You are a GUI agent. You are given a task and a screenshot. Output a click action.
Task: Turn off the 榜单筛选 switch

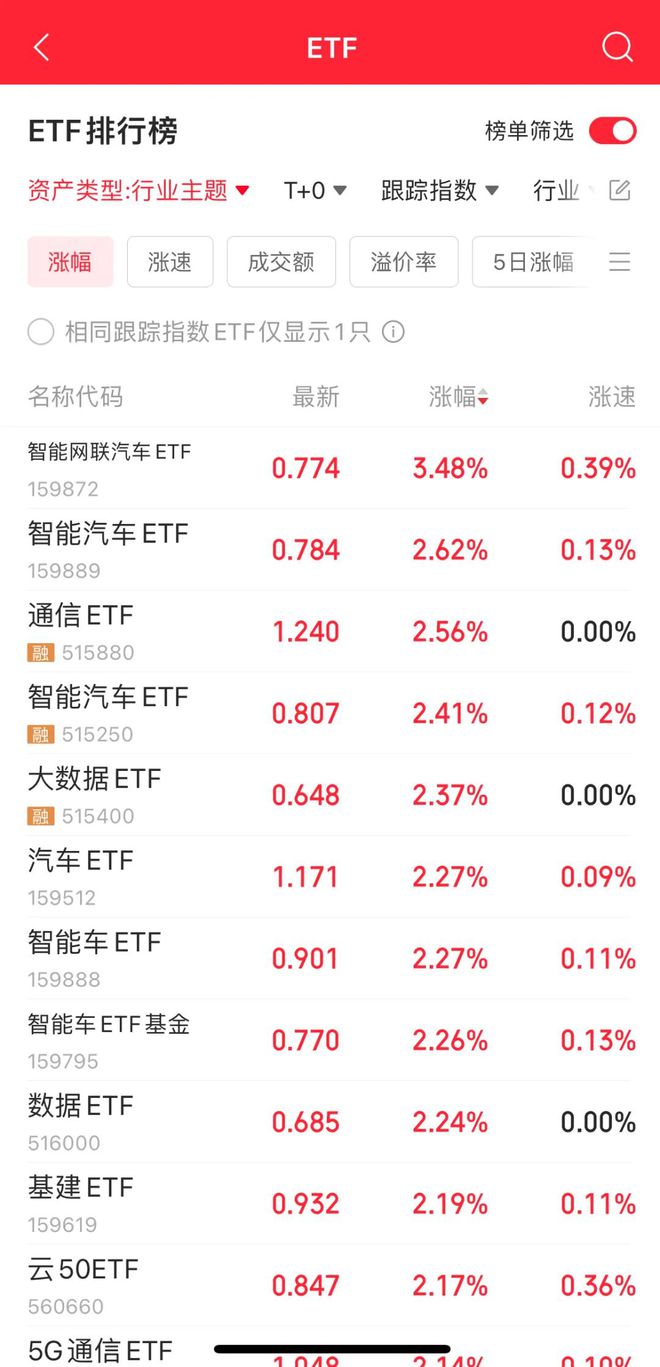[x=612, y=131]
